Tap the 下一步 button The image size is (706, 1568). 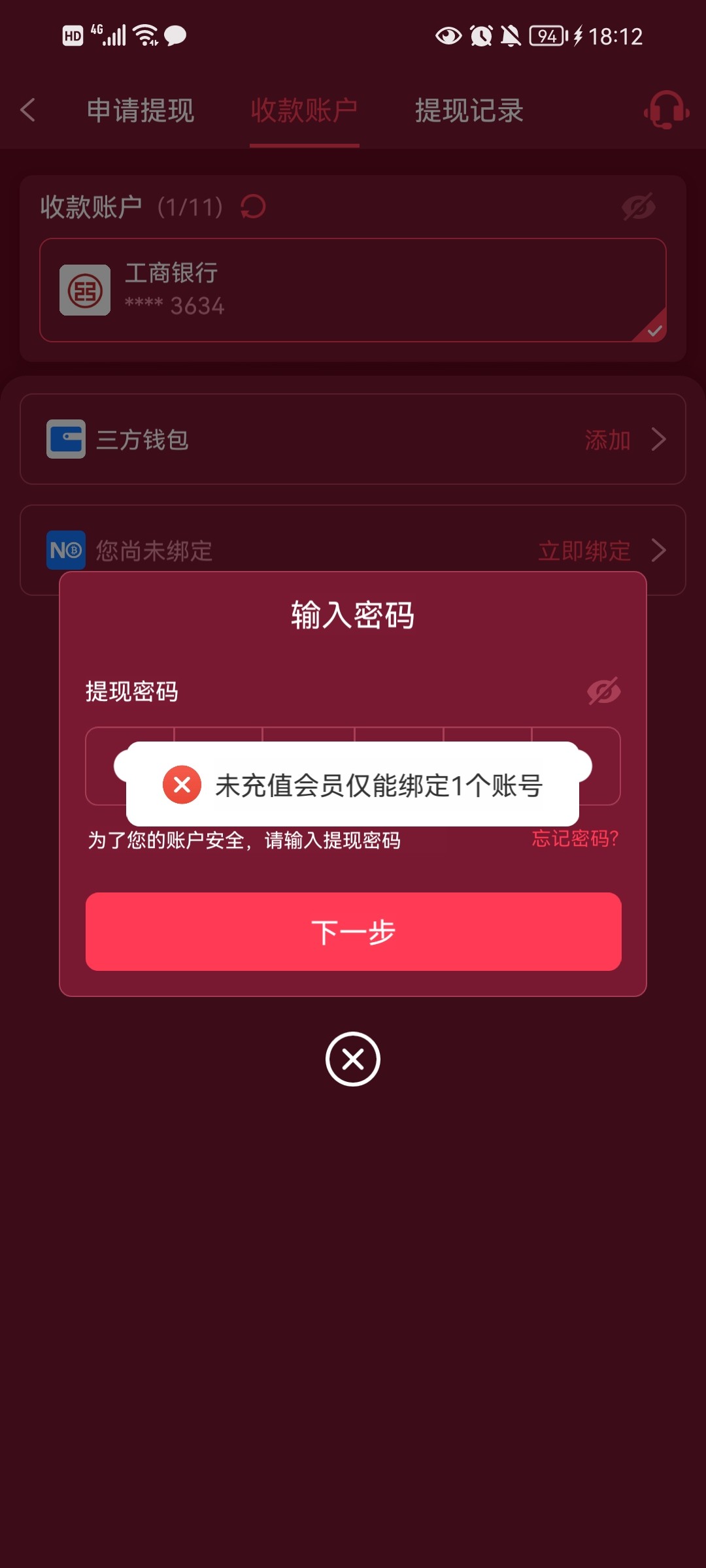point(353,931)
